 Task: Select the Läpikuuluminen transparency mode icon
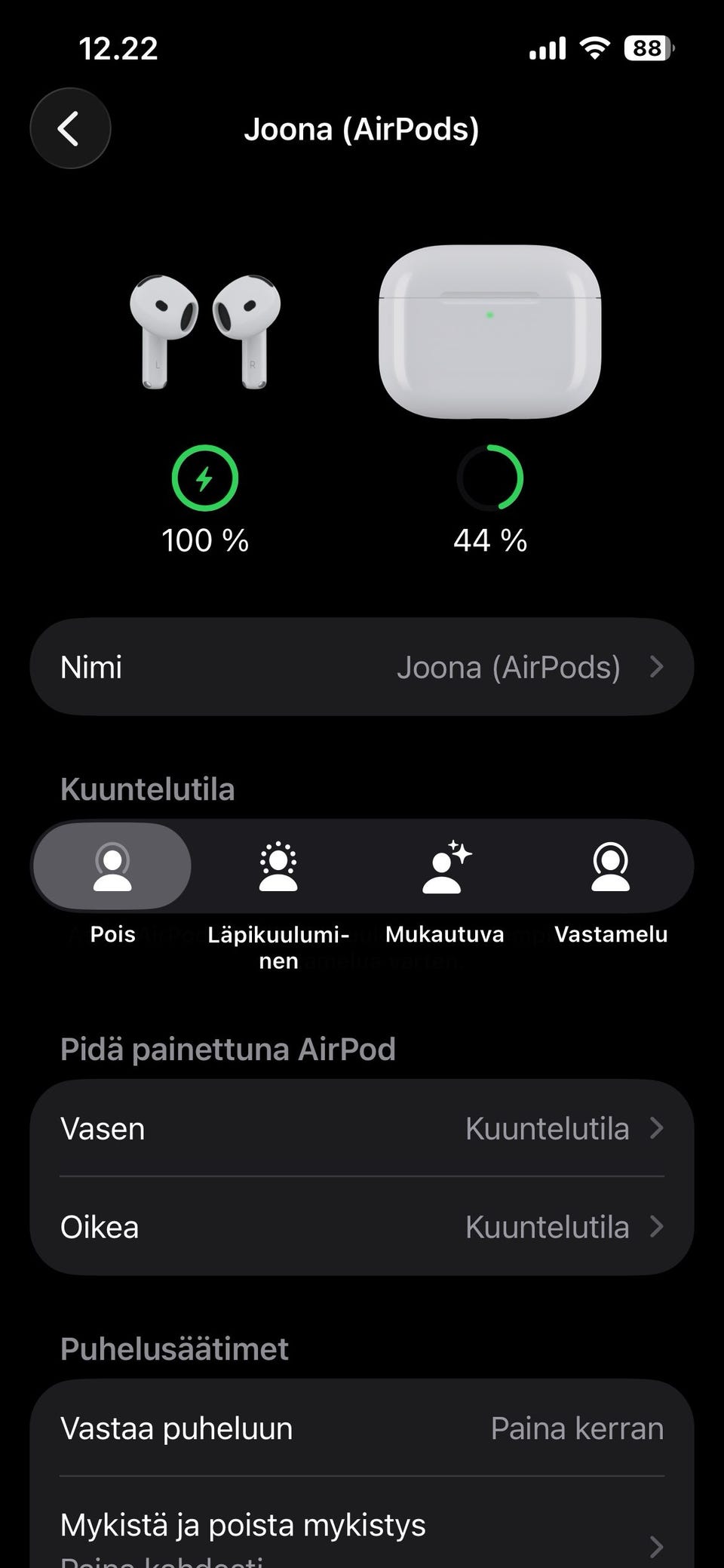(x=278, y=866)
